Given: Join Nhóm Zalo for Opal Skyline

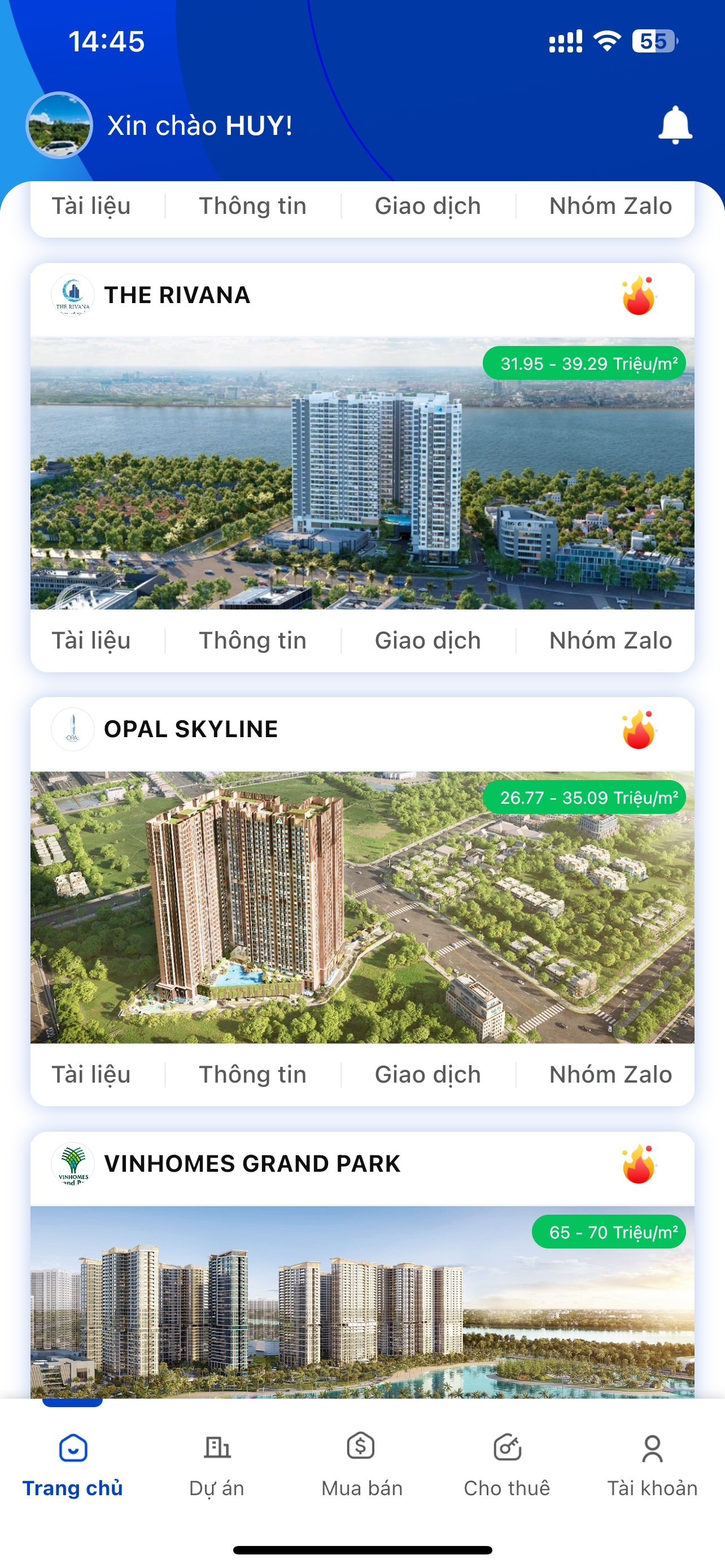Looking at the screenshot, I should 610,1074.
